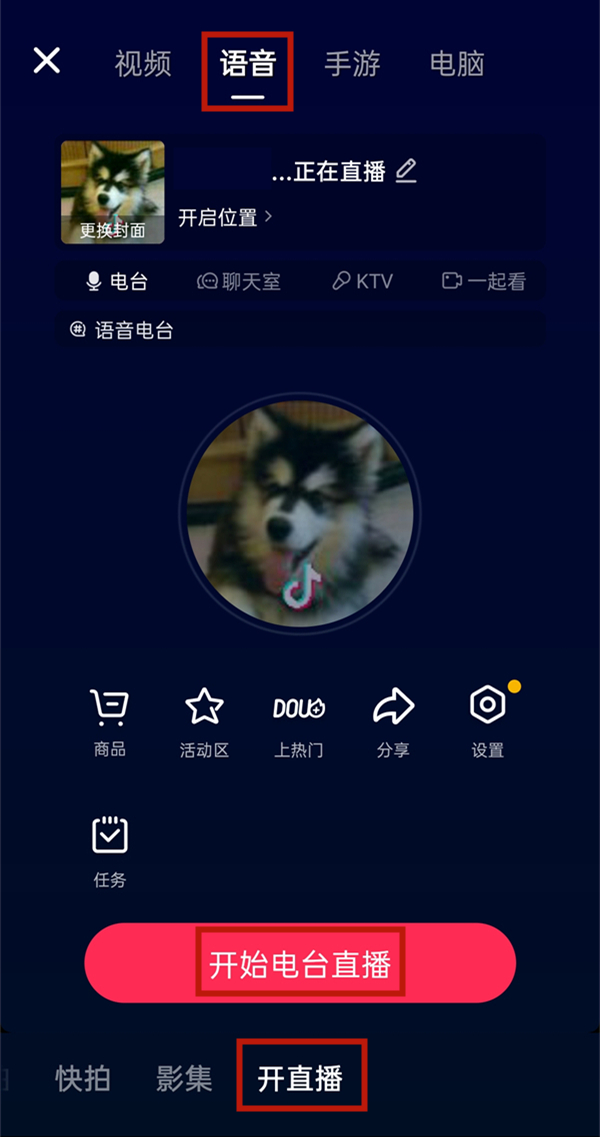
Task: Select the 语音 tab
Action: (247, 64)
